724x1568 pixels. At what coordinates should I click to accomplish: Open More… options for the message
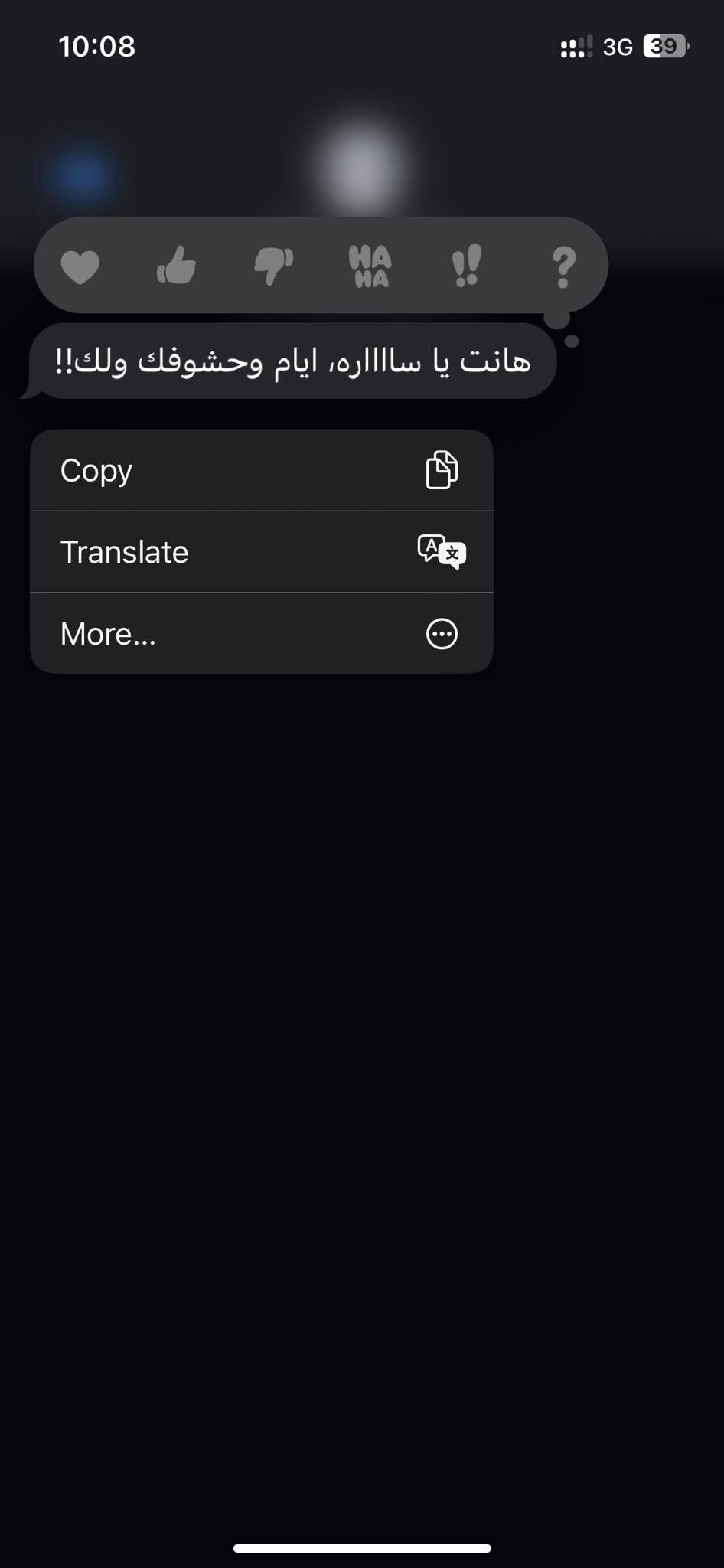(x=261, y=634)
